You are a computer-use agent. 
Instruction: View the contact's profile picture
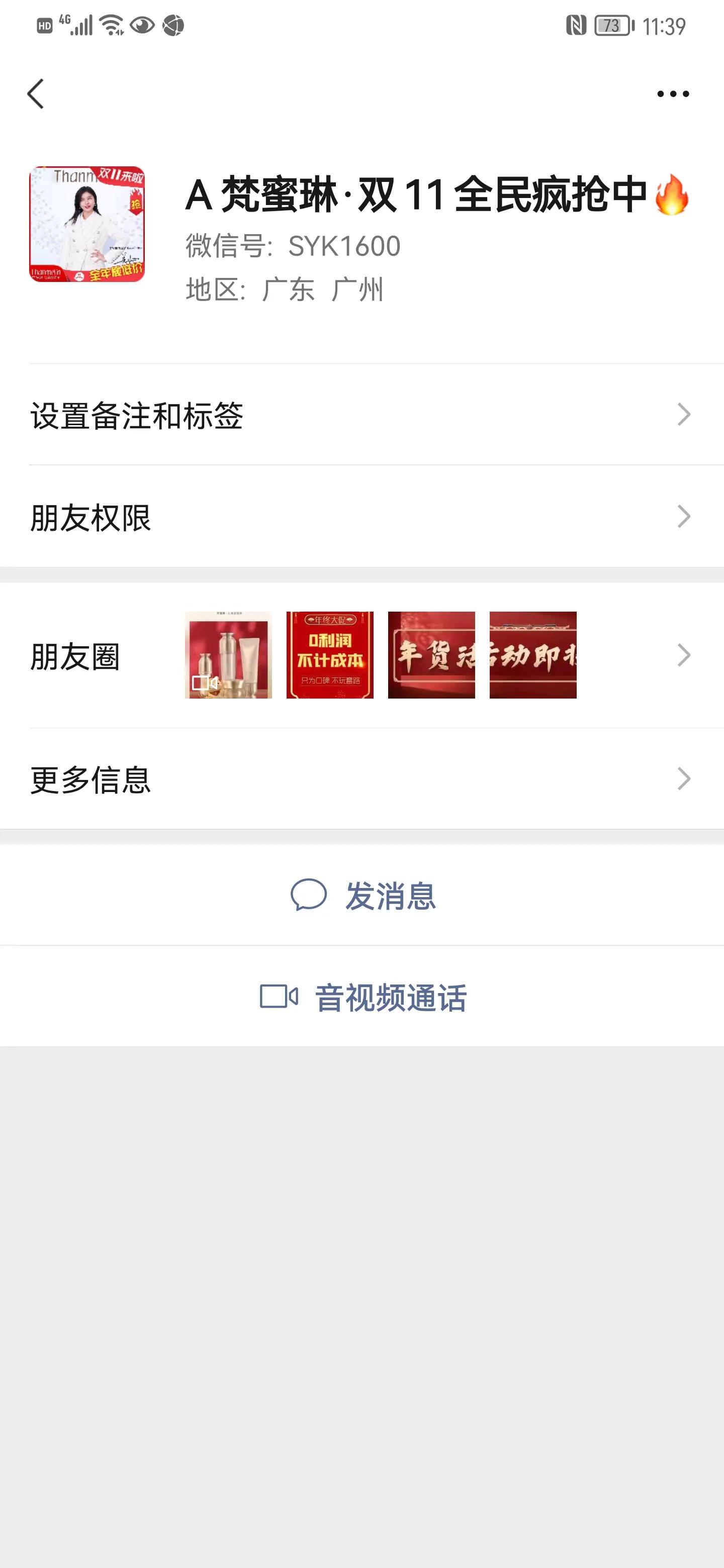coord(87,224)
